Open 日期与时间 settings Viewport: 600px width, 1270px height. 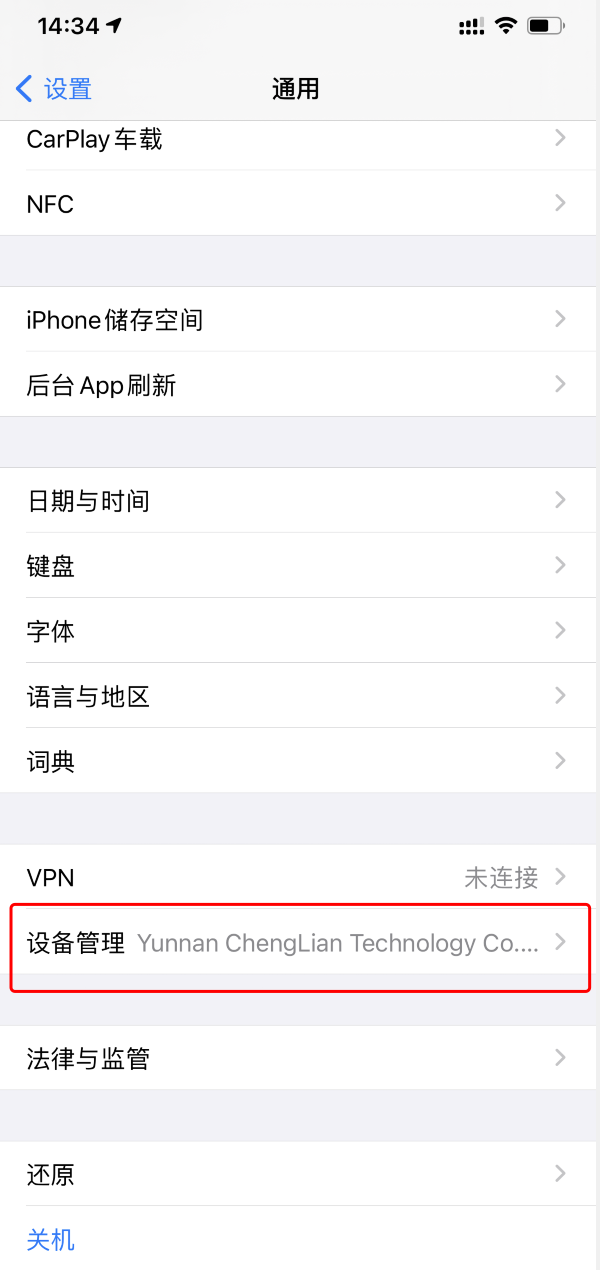(x=300, y=501)
